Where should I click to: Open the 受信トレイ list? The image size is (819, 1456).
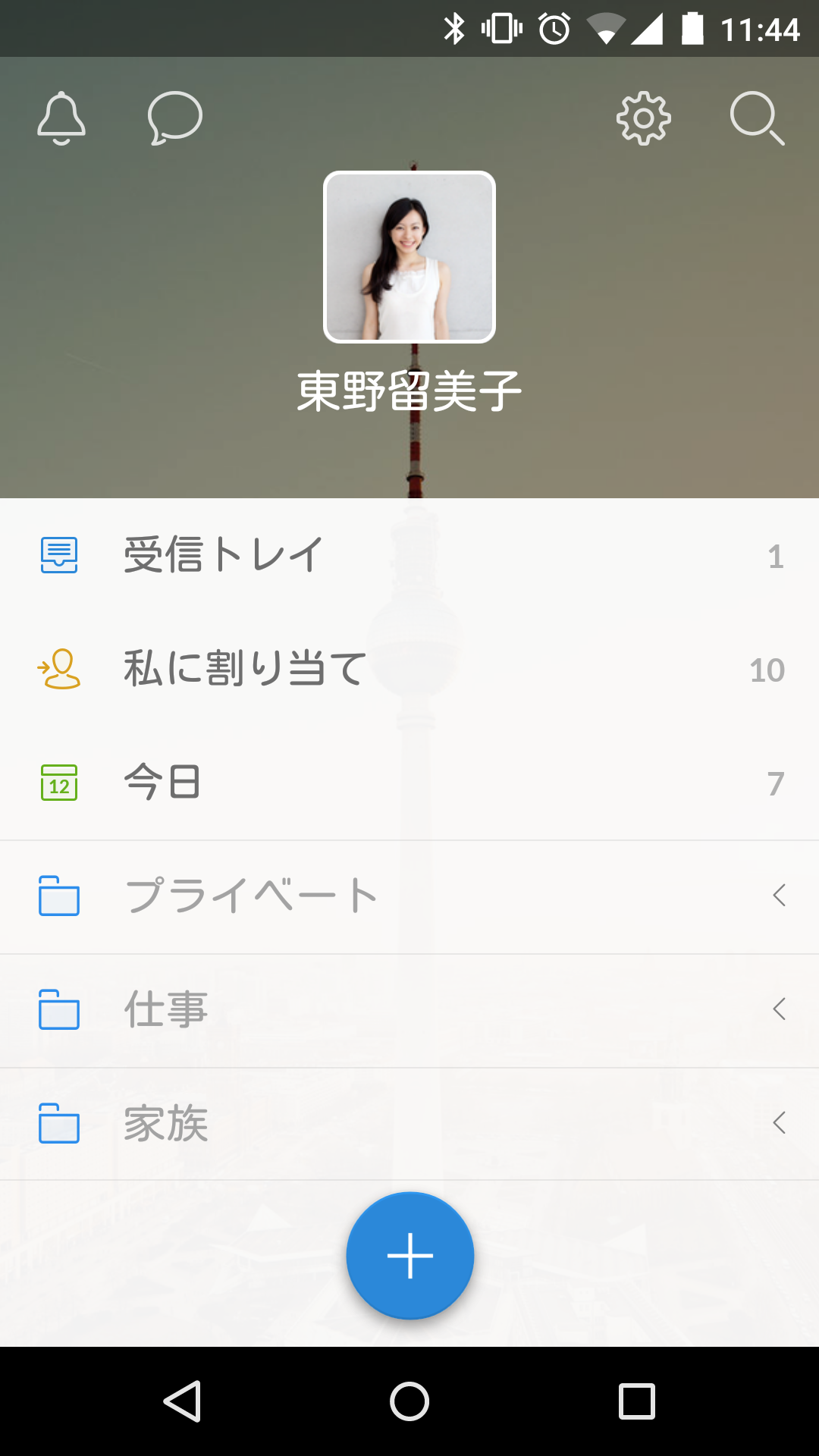[x=409, y=555]
